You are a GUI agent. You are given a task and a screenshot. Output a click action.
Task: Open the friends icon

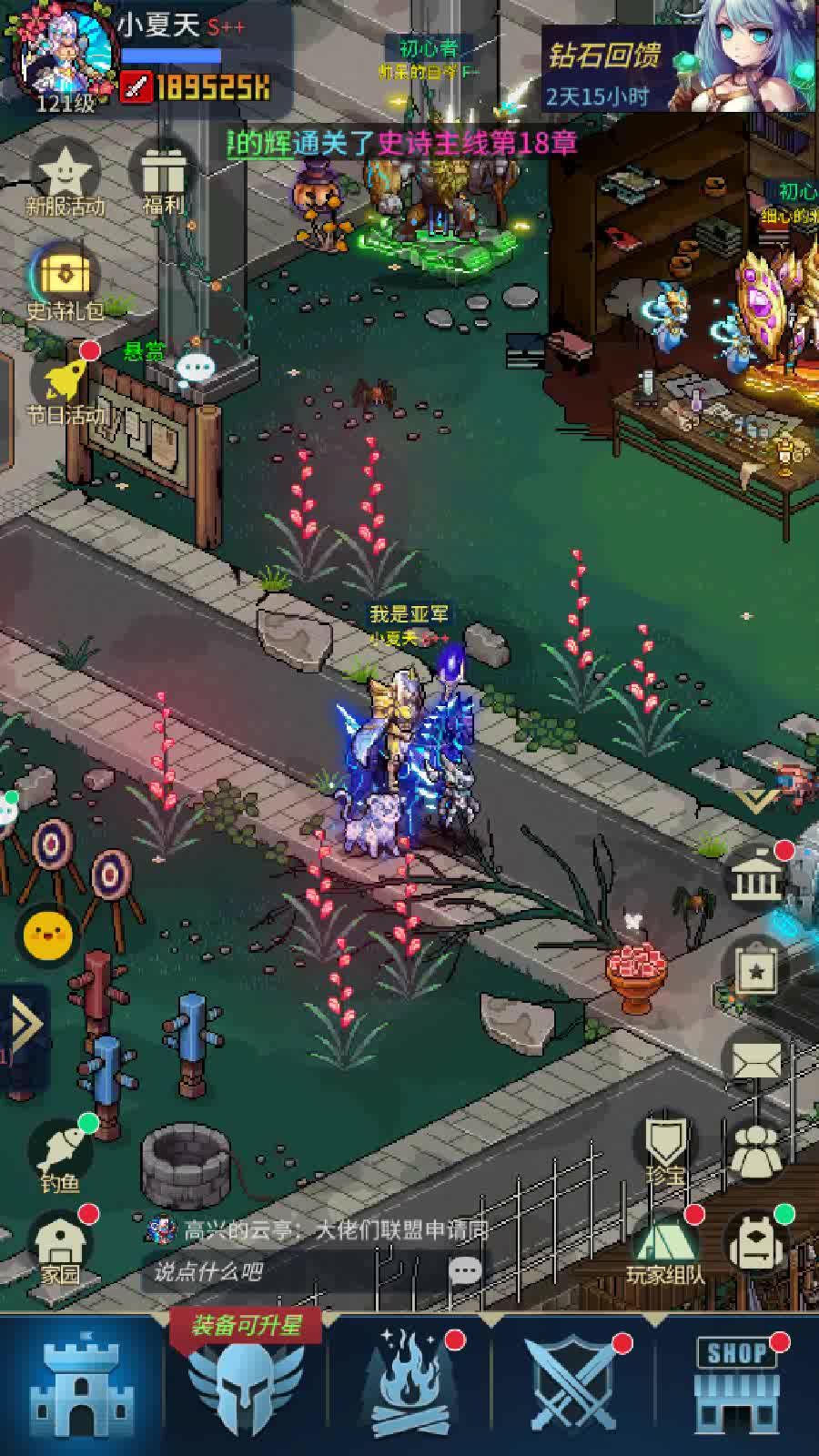(755, 1152)
